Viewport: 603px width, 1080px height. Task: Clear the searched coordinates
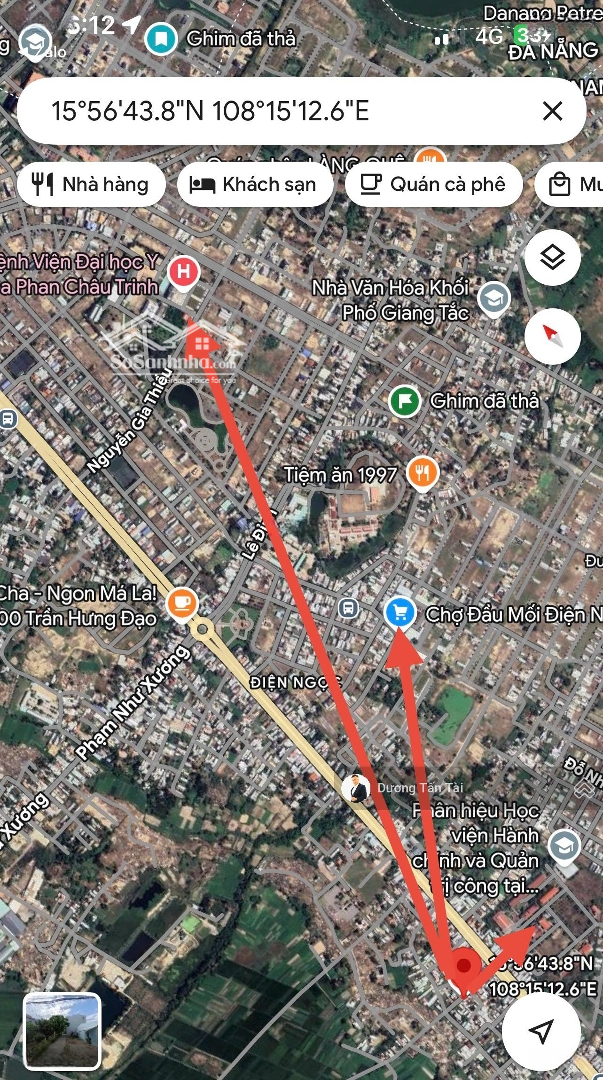(552, 111)
